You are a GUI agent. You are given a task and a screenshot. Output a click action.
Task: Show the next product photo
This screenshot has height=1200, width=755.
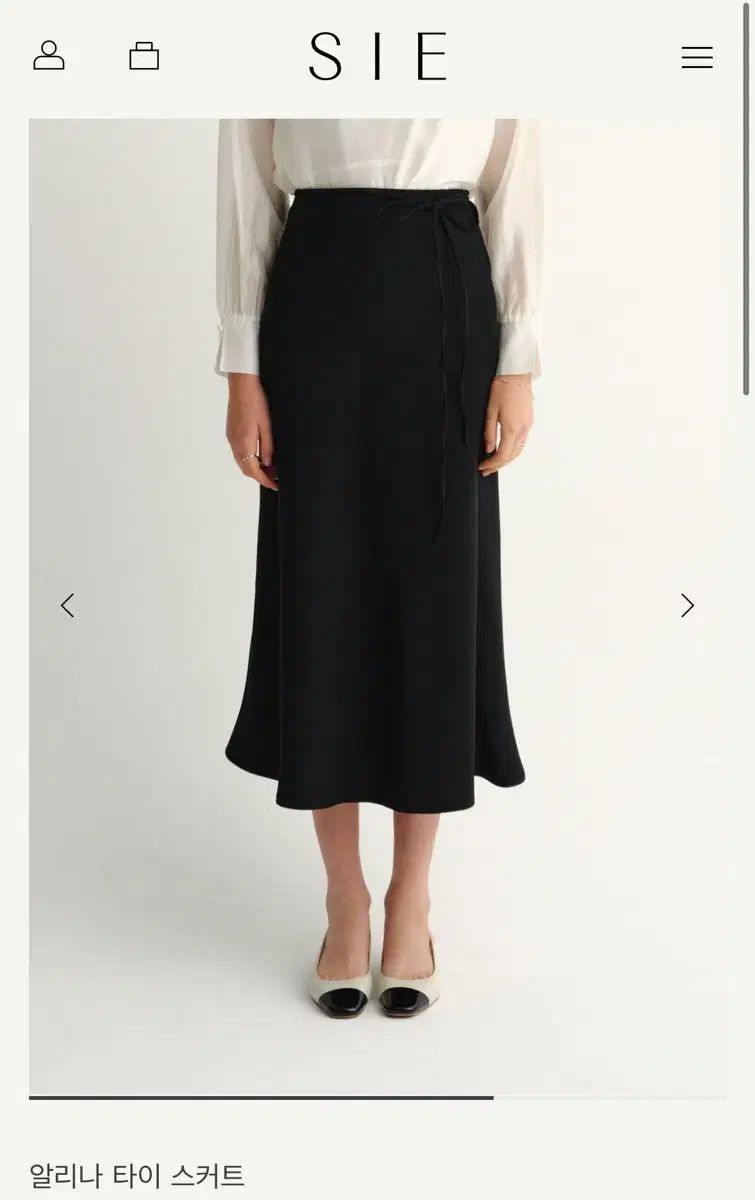coord(687,605)
